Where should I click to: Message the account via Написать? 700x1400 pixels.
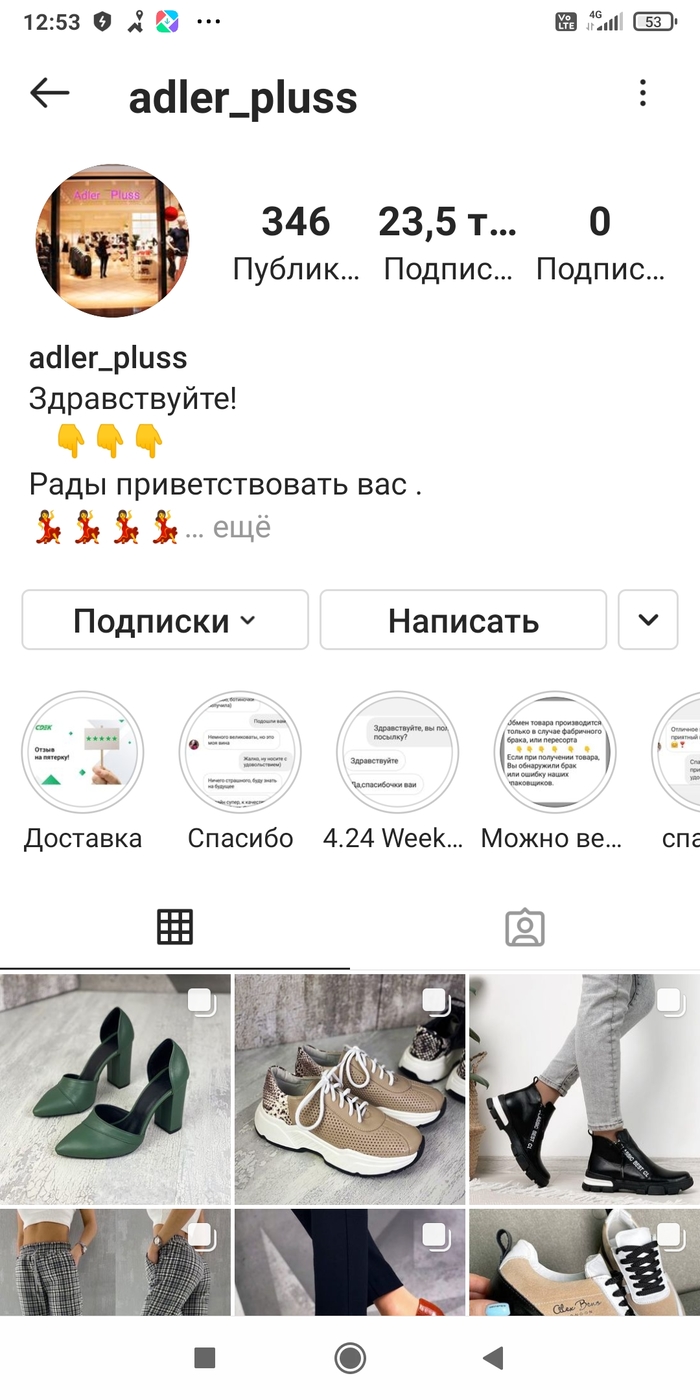click(463, 620)
